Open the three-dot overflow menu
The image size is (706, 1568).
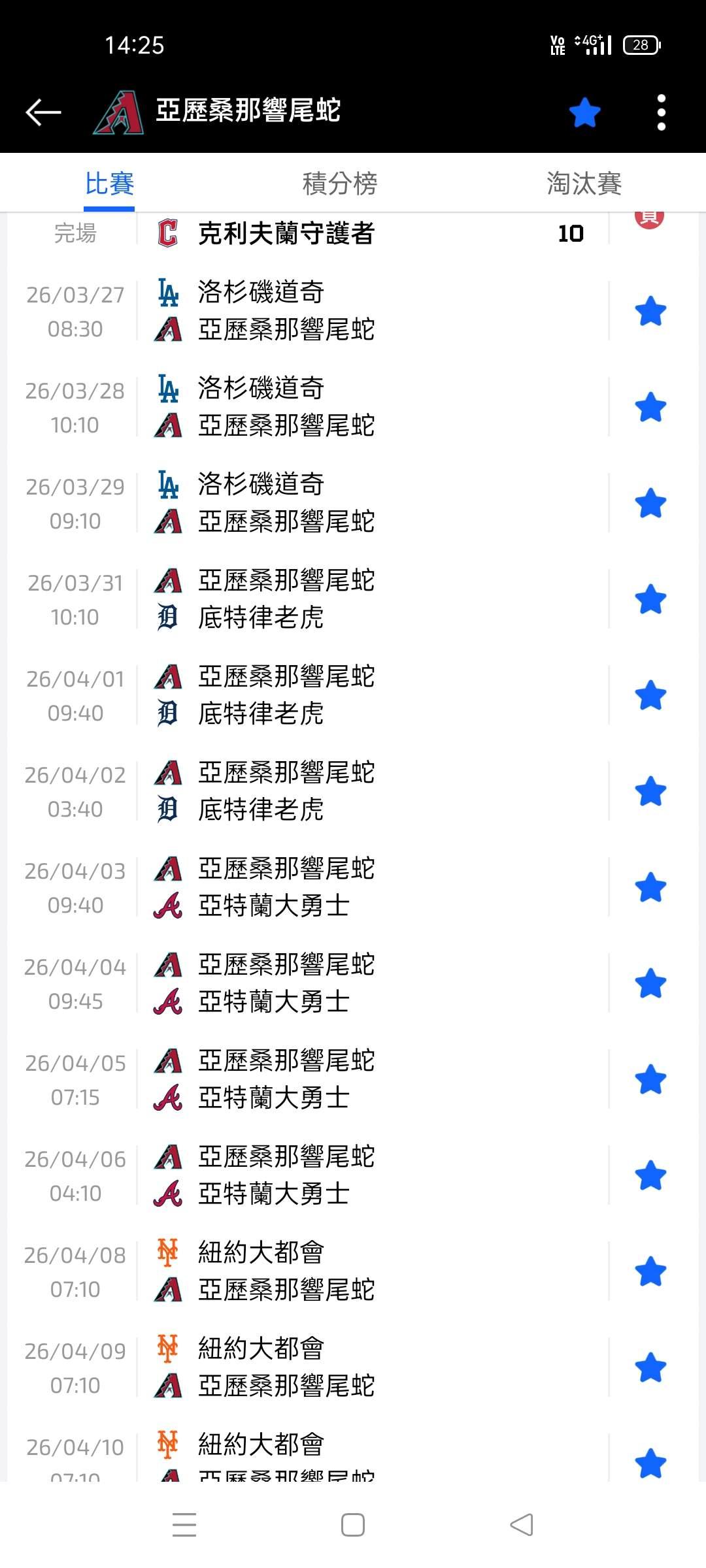(x=661, y=112)
